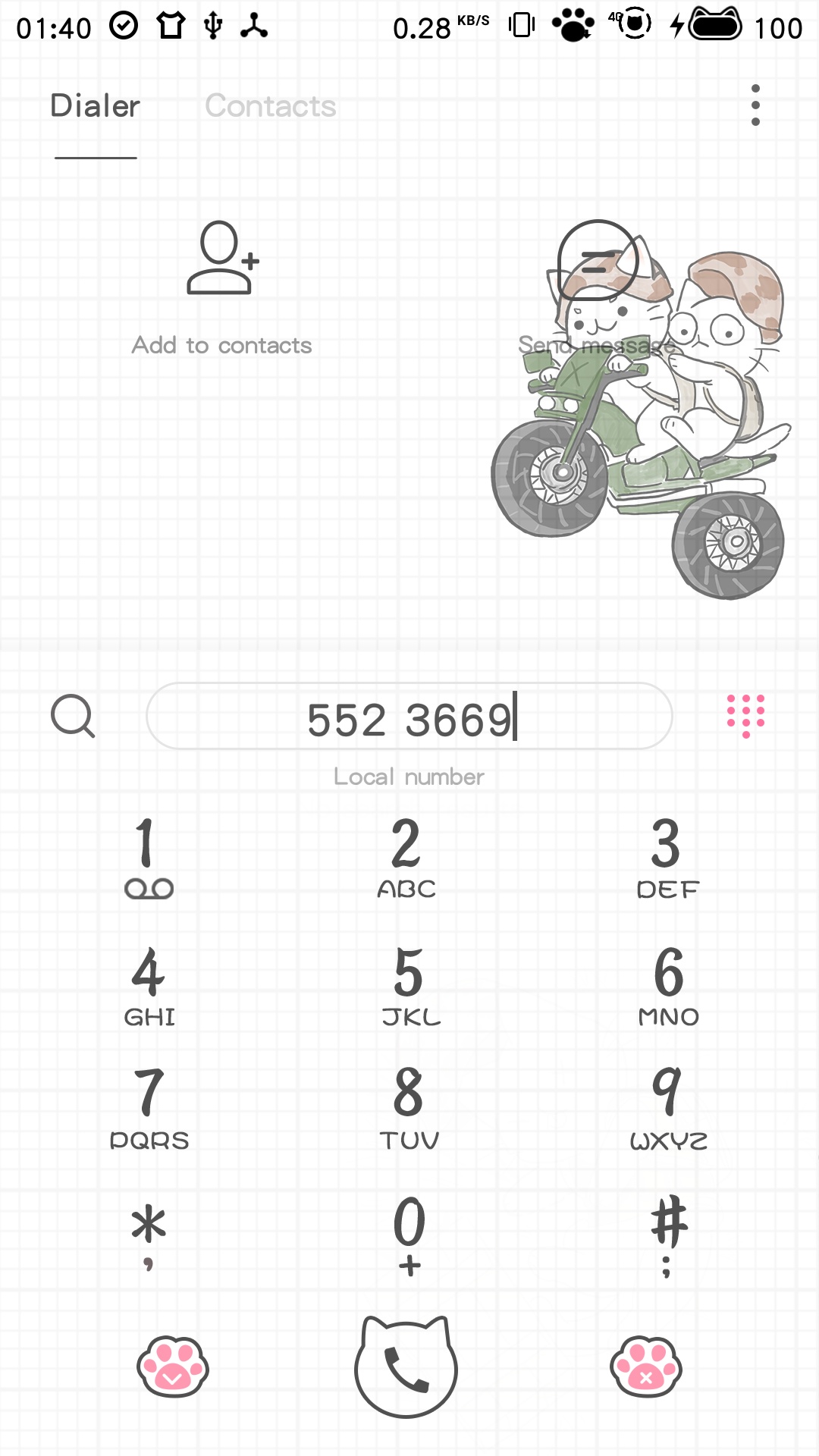Viewport: 819px width, 1456px height.
Task: Dial digit 1 voicemail key
Action: [x=148, y=857]
